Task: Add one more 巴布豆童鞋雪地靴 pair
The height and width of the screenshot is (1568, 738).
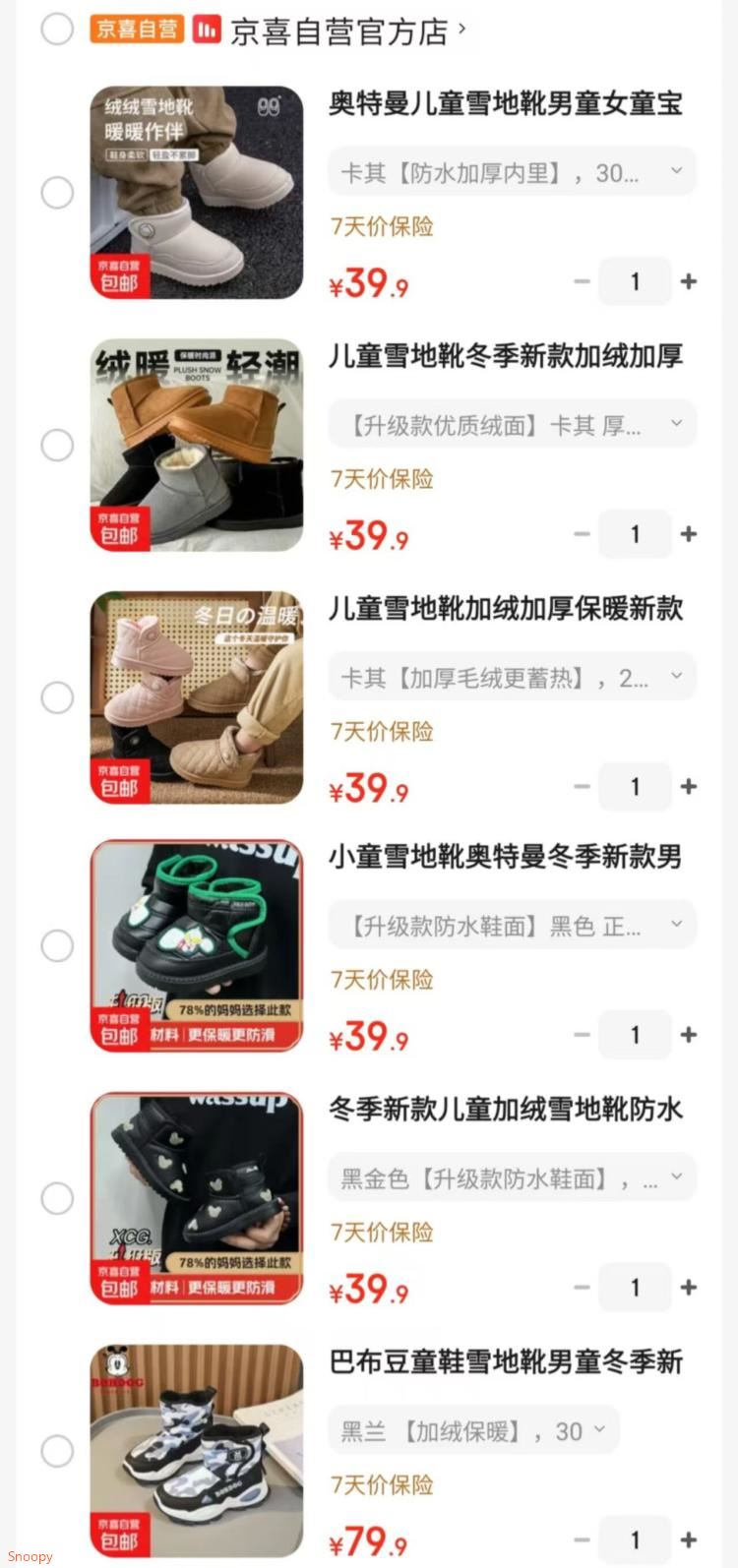Action: pyautogui.click(x=689, y=1540)
